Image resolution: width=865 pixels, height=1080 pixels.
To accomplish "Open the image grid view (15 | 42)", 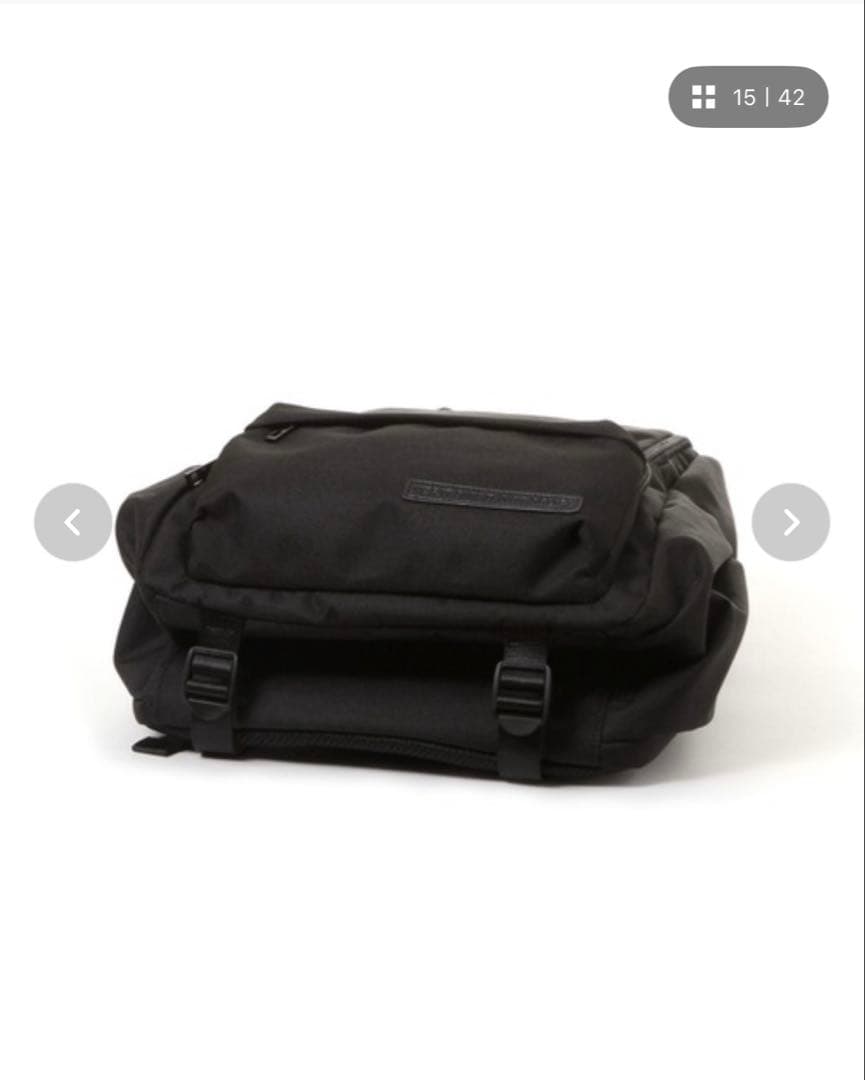I will click(747, 97).
